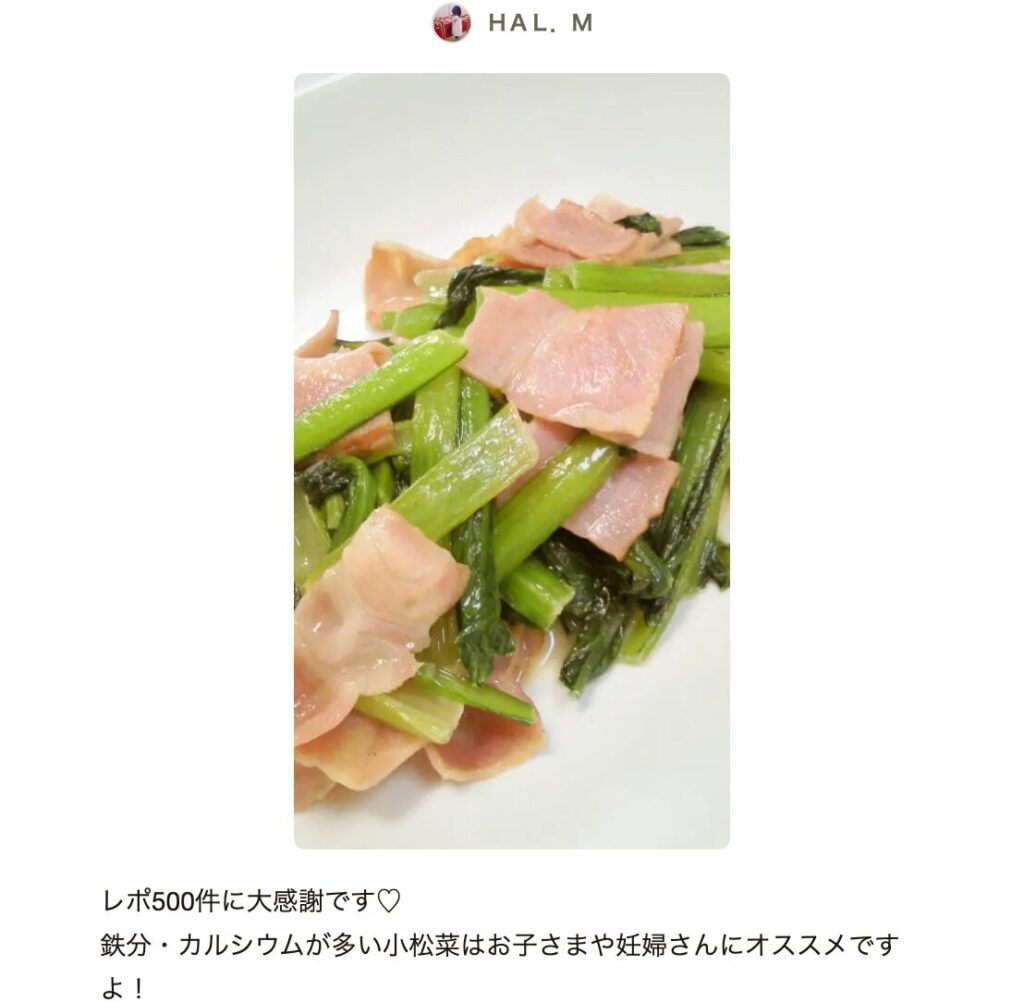View the komatsuna and bacon recipe photo

click(x=511, y=461)
